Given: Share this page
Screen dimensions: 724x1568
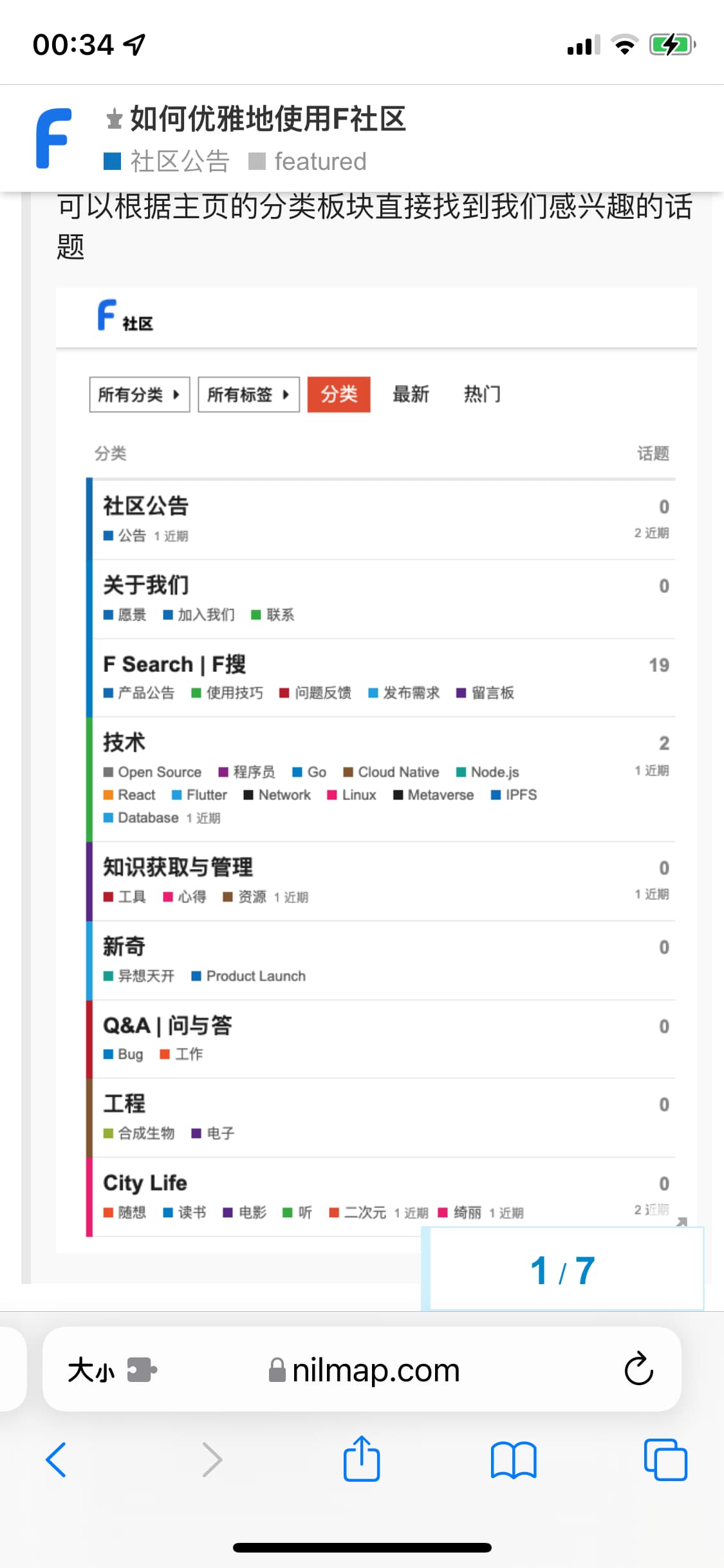Looking at the screenshot, I should point(362,1459).
